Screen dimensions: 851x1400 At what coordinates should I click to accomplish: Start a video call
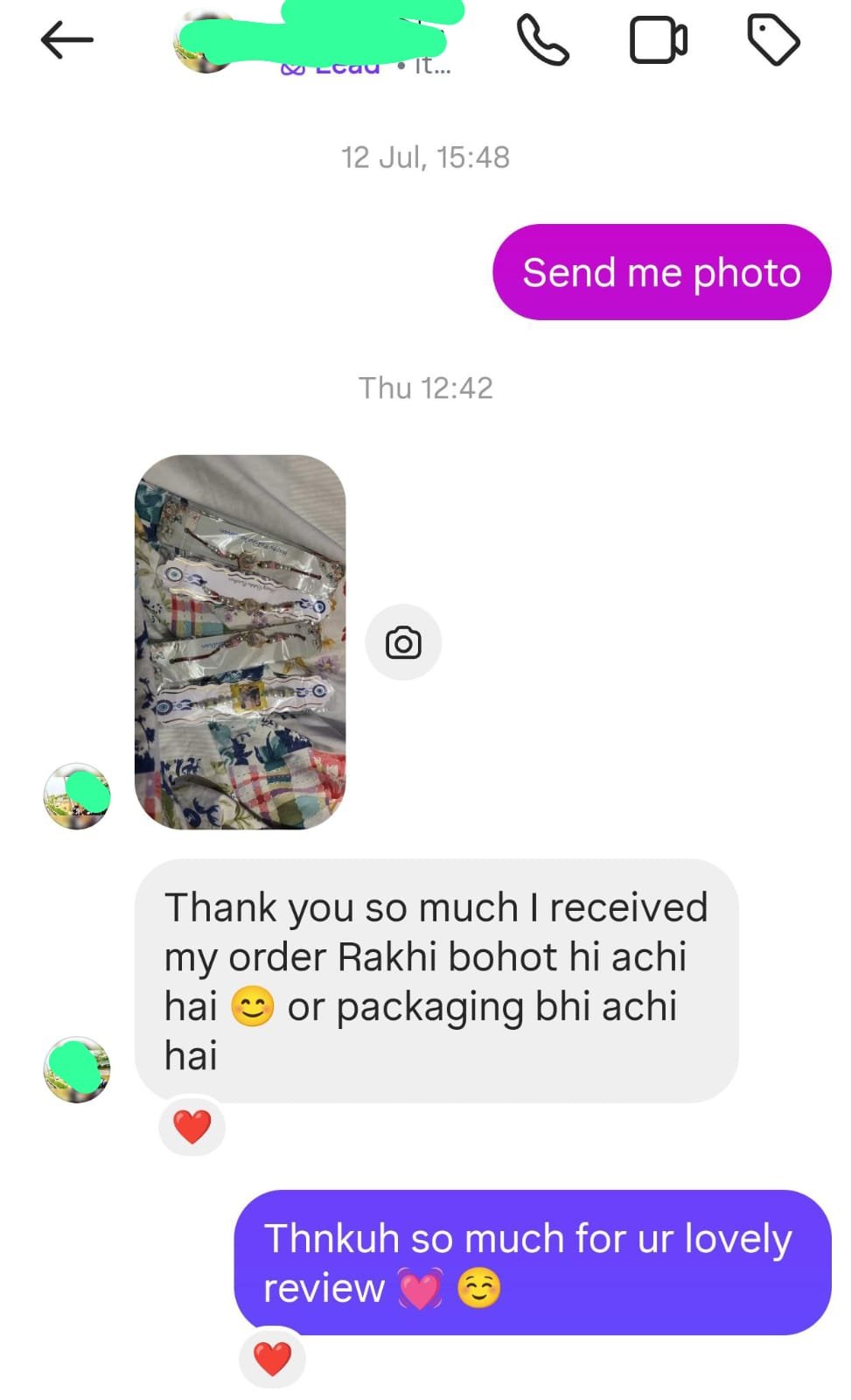(658, 40)
